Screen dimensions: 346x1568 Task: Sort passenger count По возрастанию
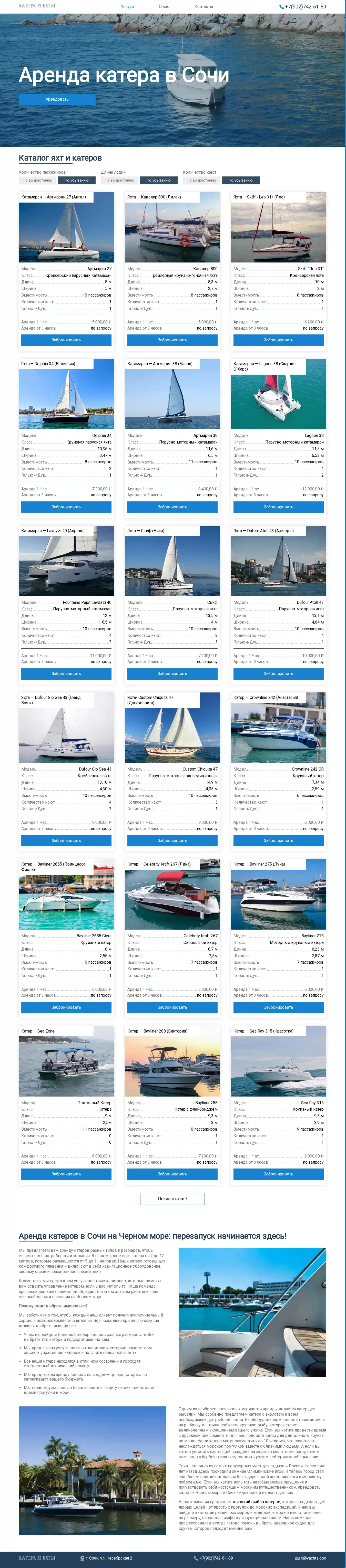tap(37, 180)
